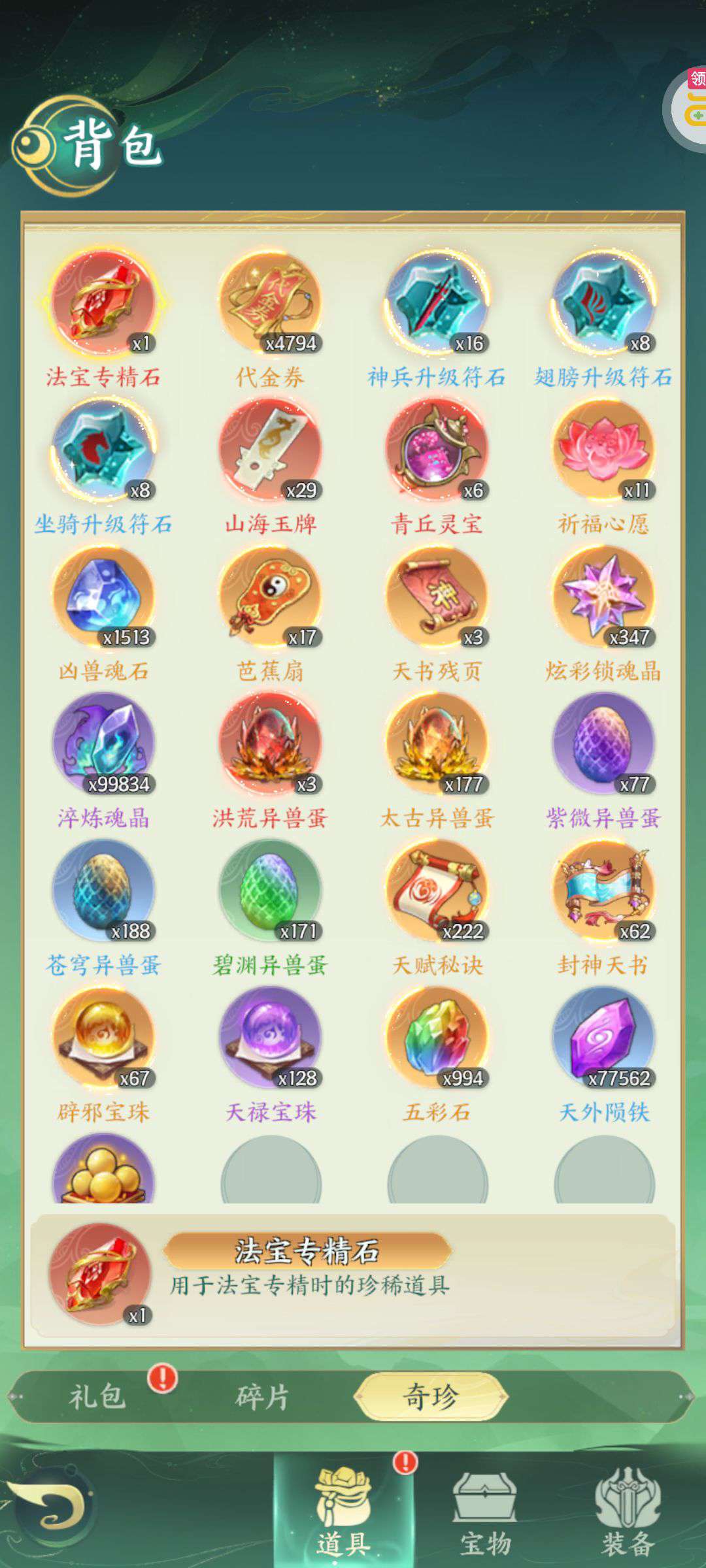Open the floating 领 reward button
The width and height of the screenshot is (706, 1568).
pyautogui.click(x=688, y=110)
